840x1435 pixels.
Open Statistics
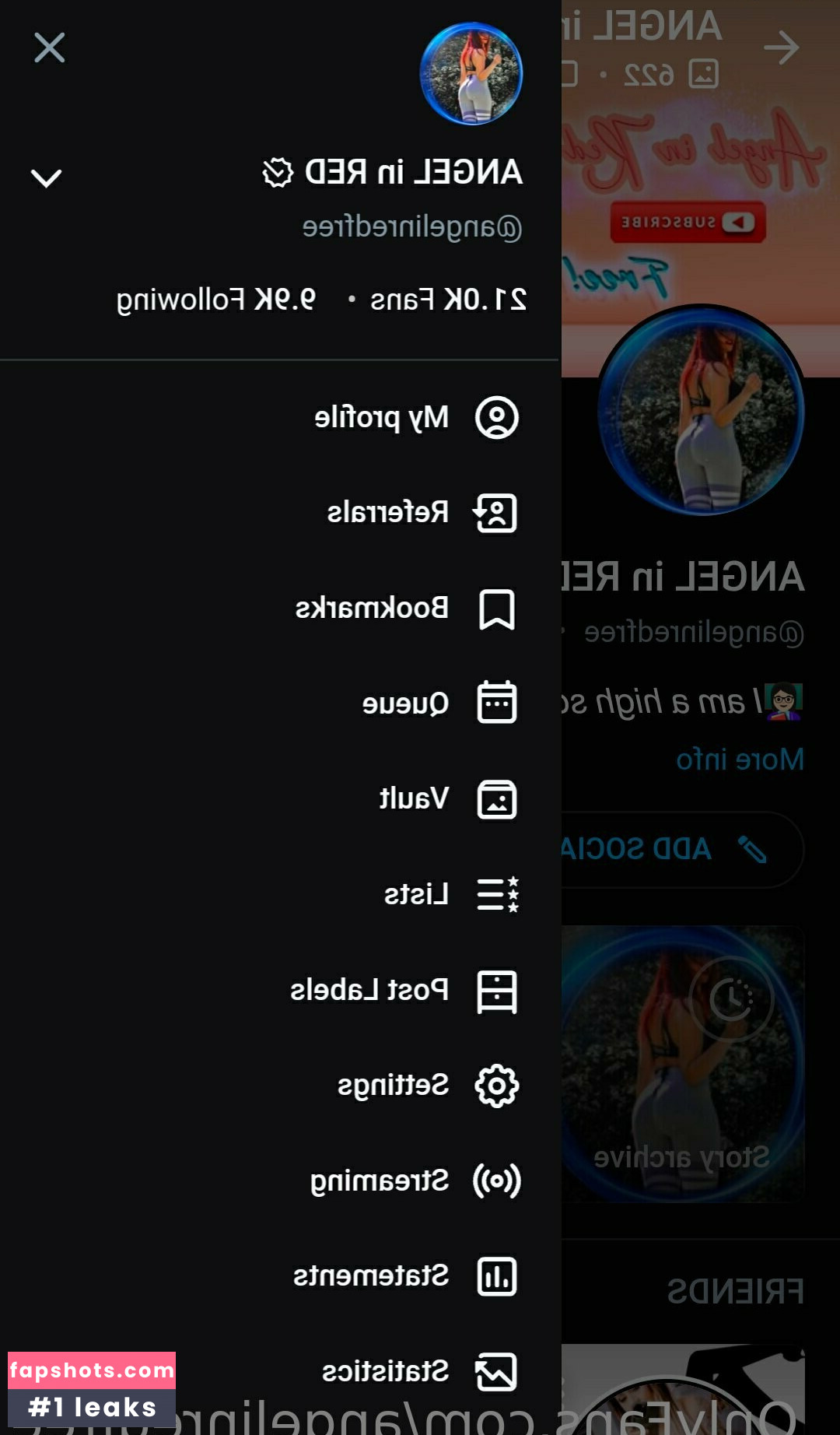418,1372
